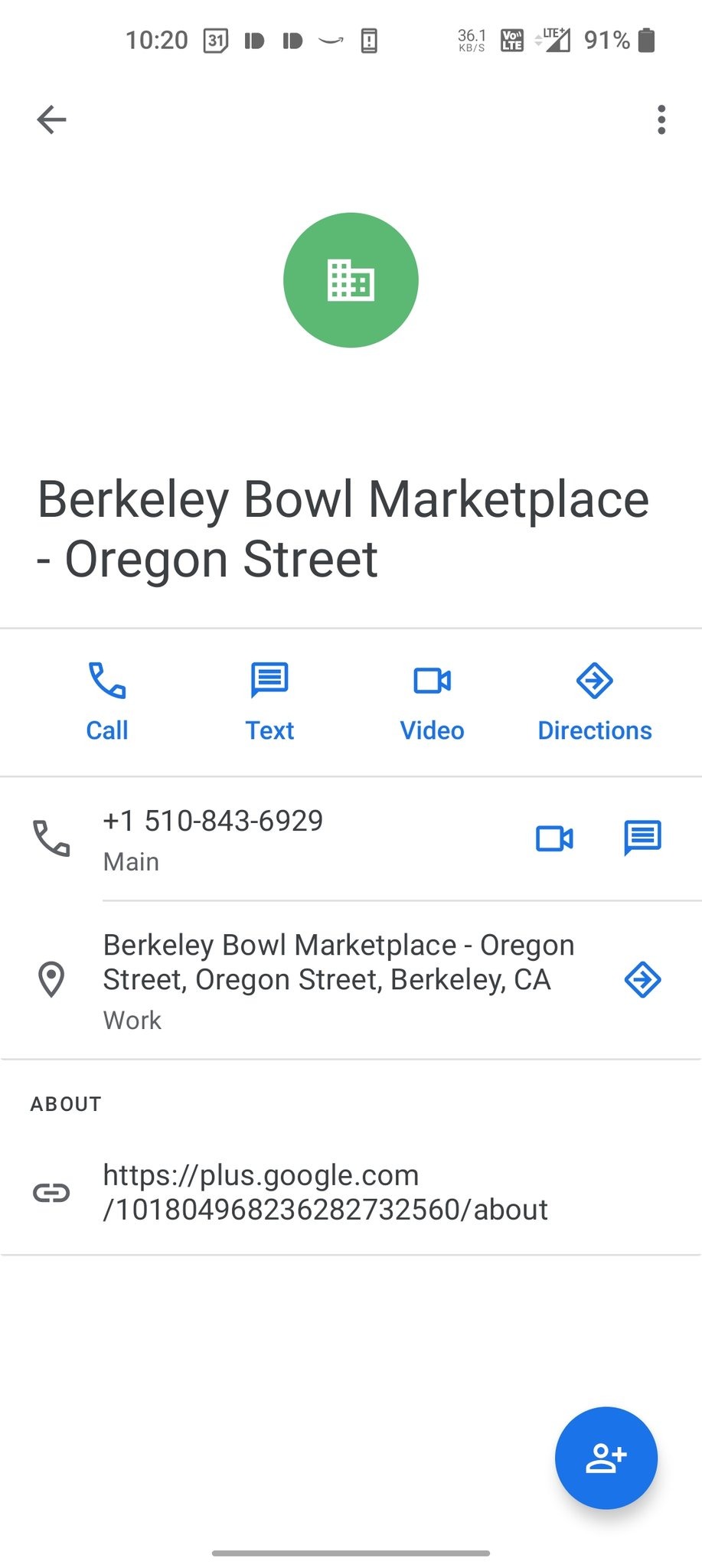The width and height of the screenshot is (702, 1568).
Task: Message icon beside Main number
Action: pyautogui.click(x=642, y=838)
